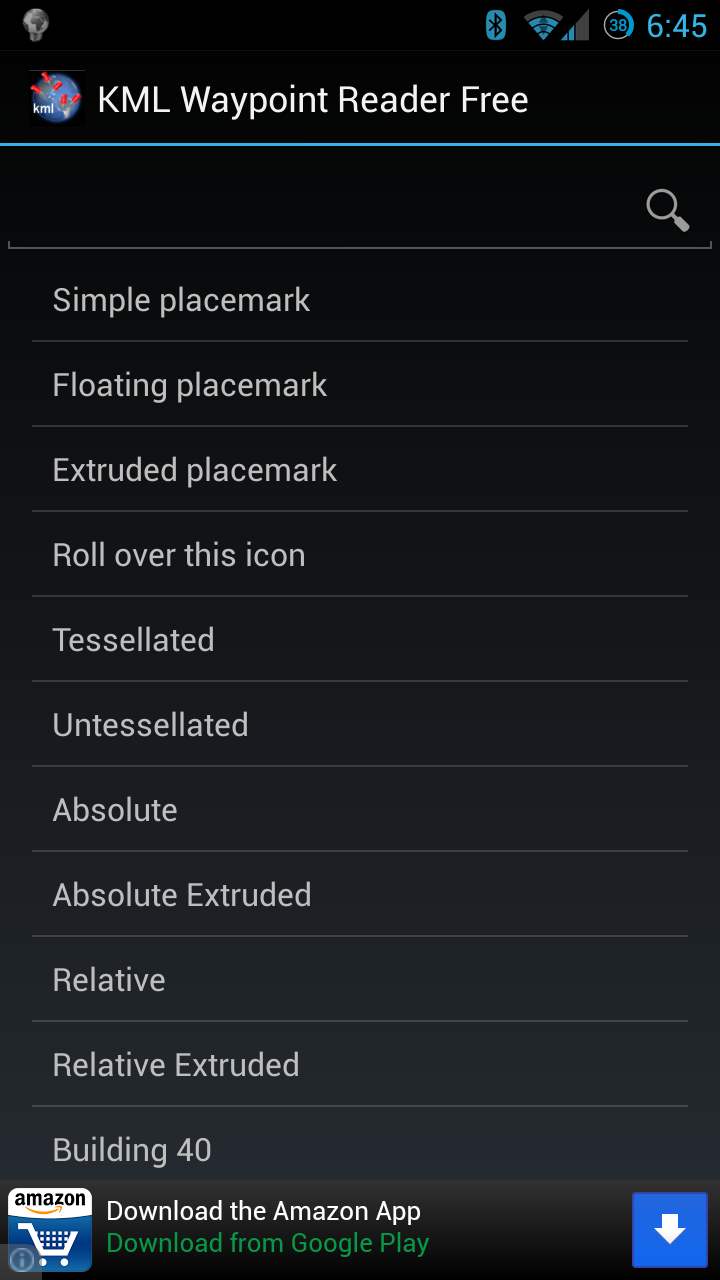Open the Tessellated entry
720x1280 pixels.
click(360, 639)
